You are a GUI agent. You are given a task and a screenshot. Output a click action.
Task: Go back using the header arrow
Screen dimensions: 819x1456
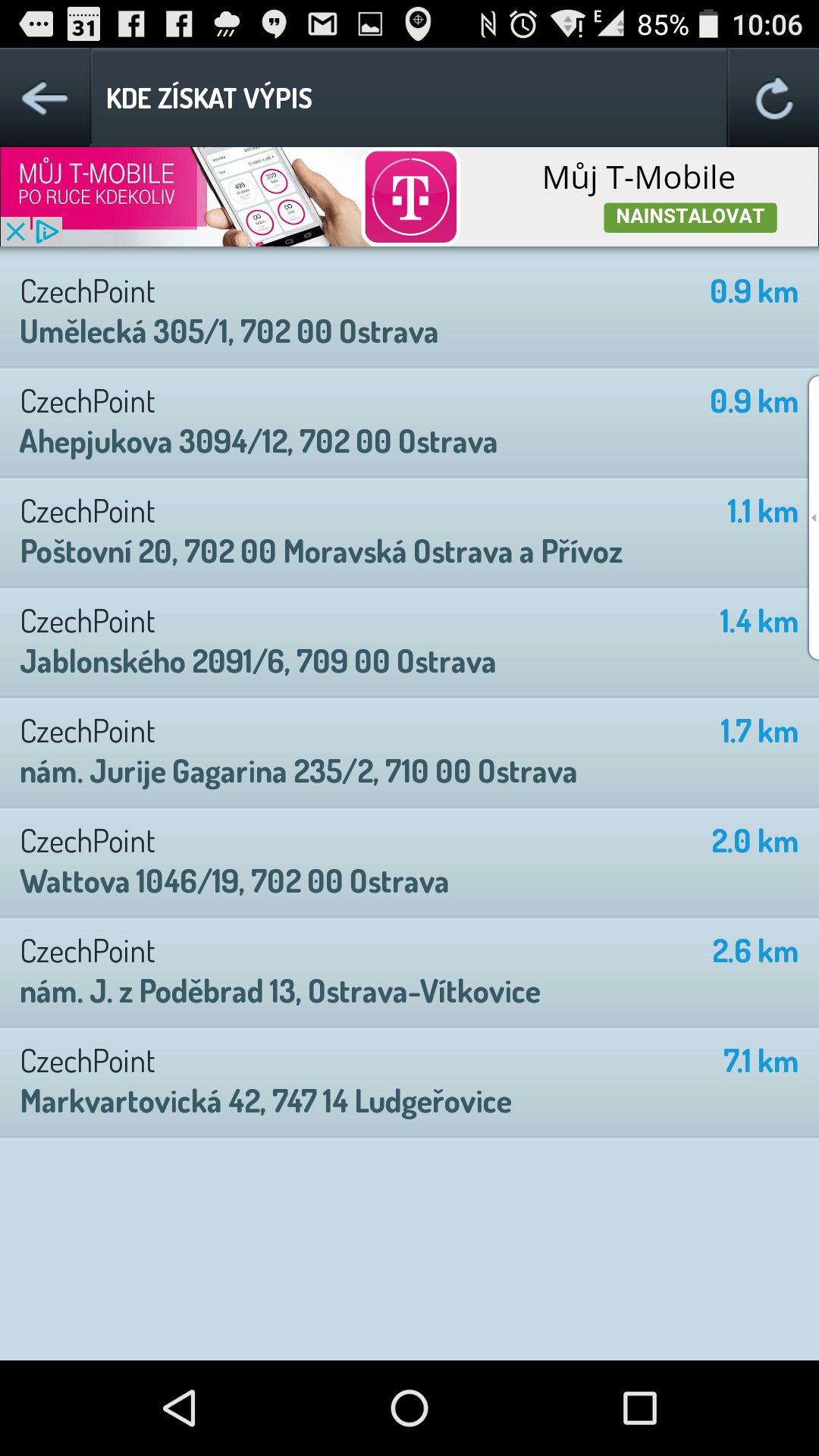[x=45, y=98]
